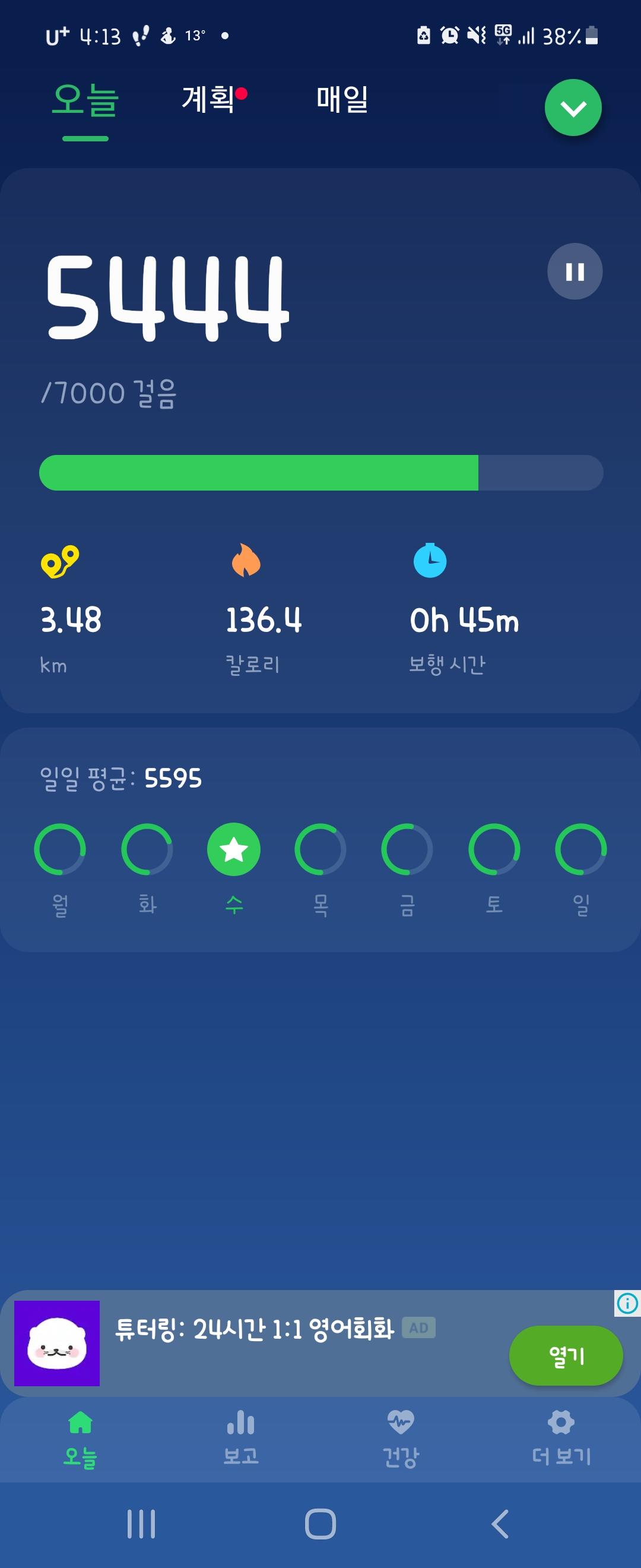Open recent apps from navigation bar
Screen dimensions: 641x1568
click(141, 1524)
